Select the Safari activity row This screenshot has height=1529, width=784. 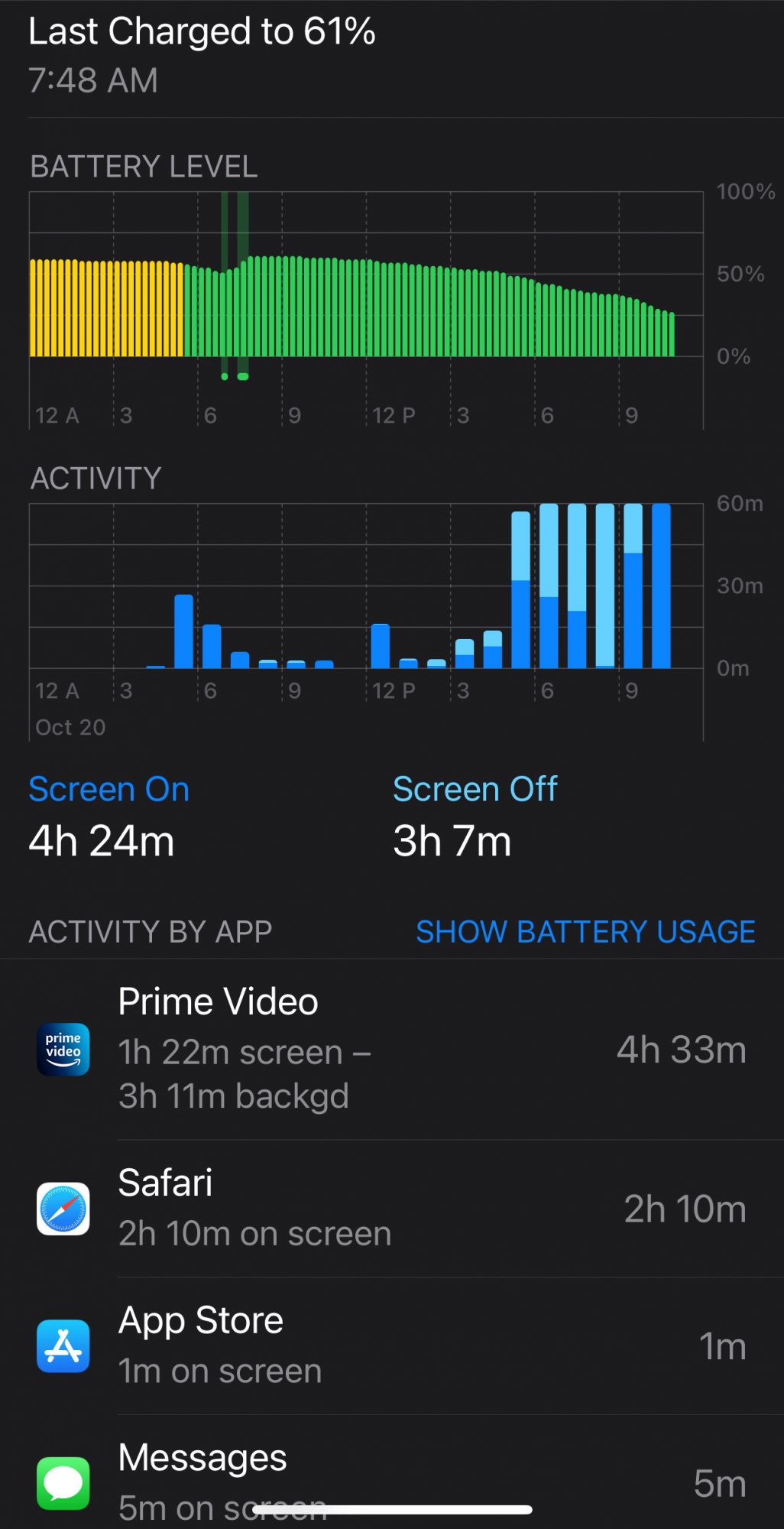click(x=391, y=1209)
